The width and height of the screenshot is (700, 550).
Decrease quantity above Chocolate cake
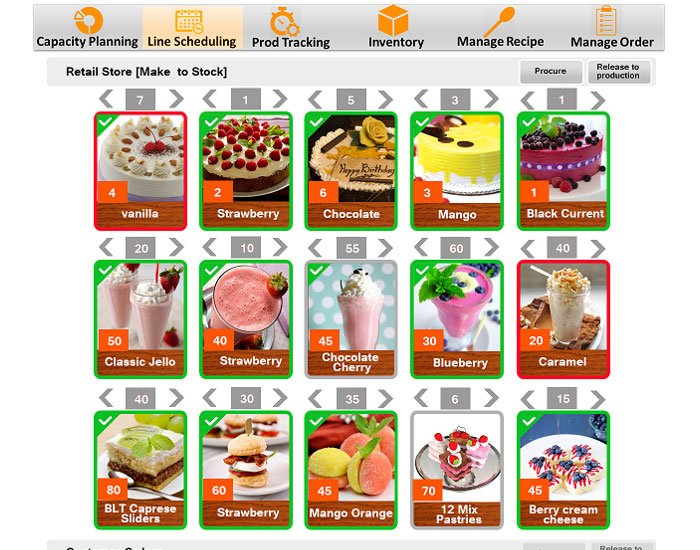pyautogui.click(x=315, y=99)
